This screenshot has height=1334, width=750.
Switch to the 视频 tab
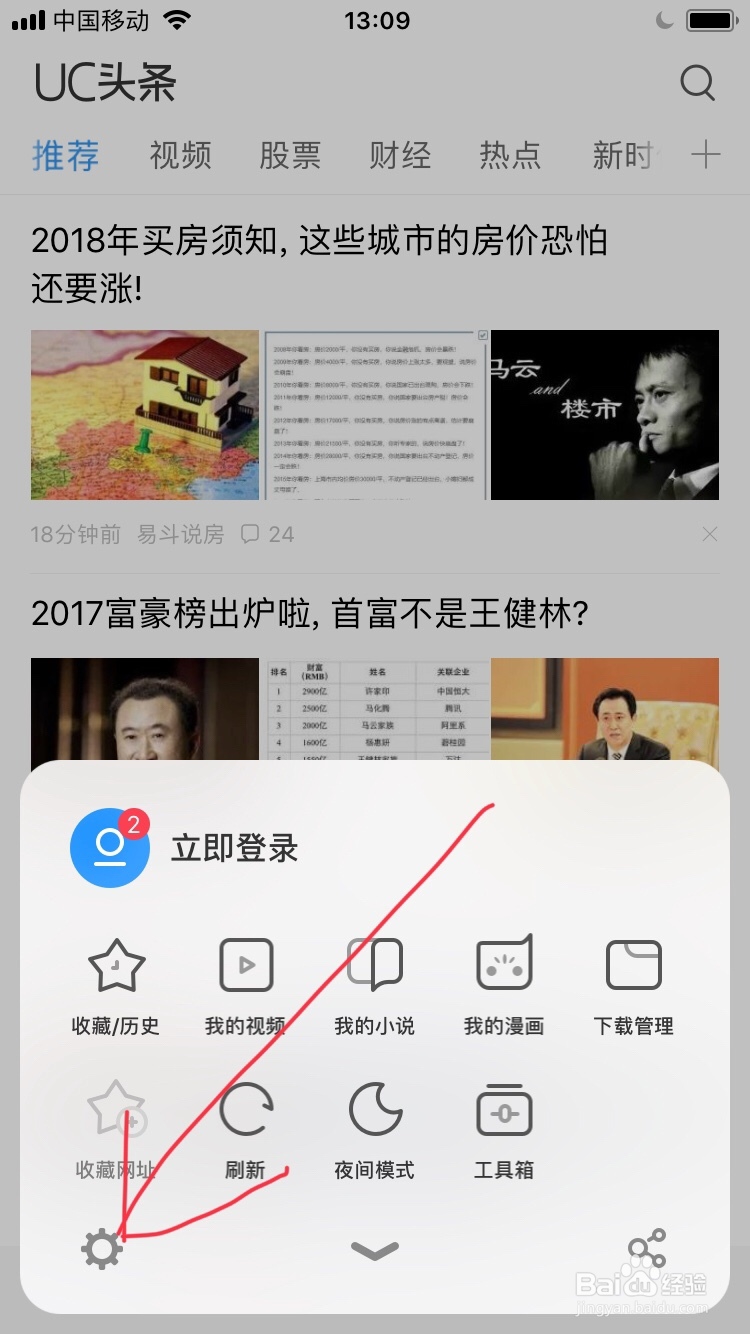tap(180, 156)
